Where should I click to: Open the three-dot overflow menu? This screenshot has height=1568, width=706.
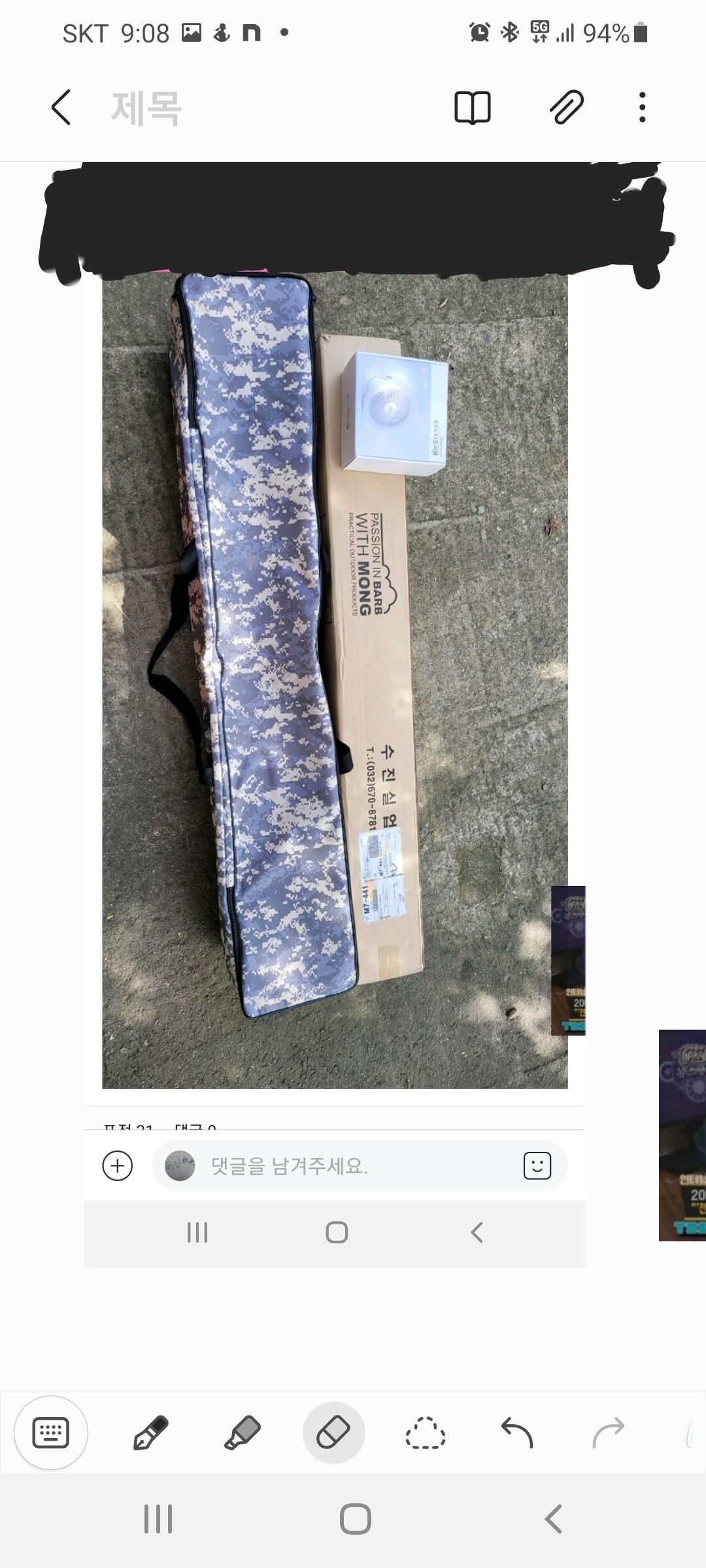tap(642, 107)
